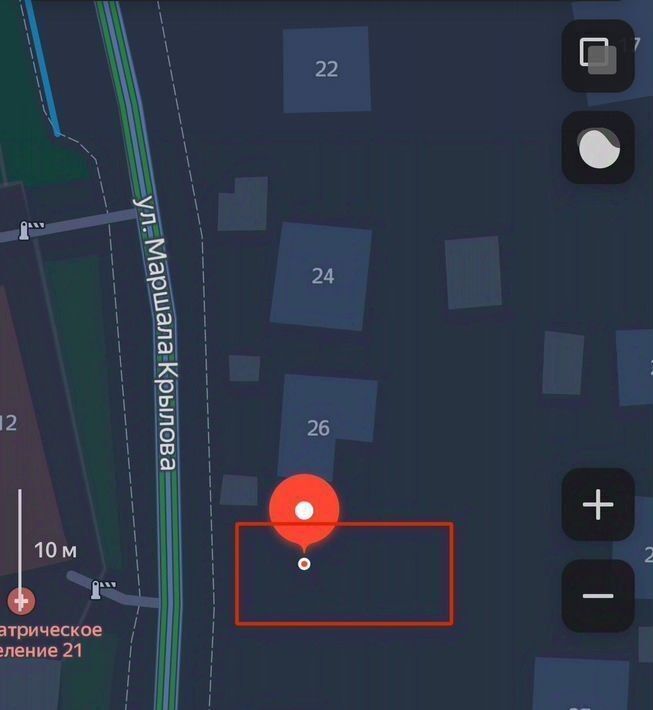Zoom out with the minus button
This screenshot has width=653, height=710.
point(598,596)
